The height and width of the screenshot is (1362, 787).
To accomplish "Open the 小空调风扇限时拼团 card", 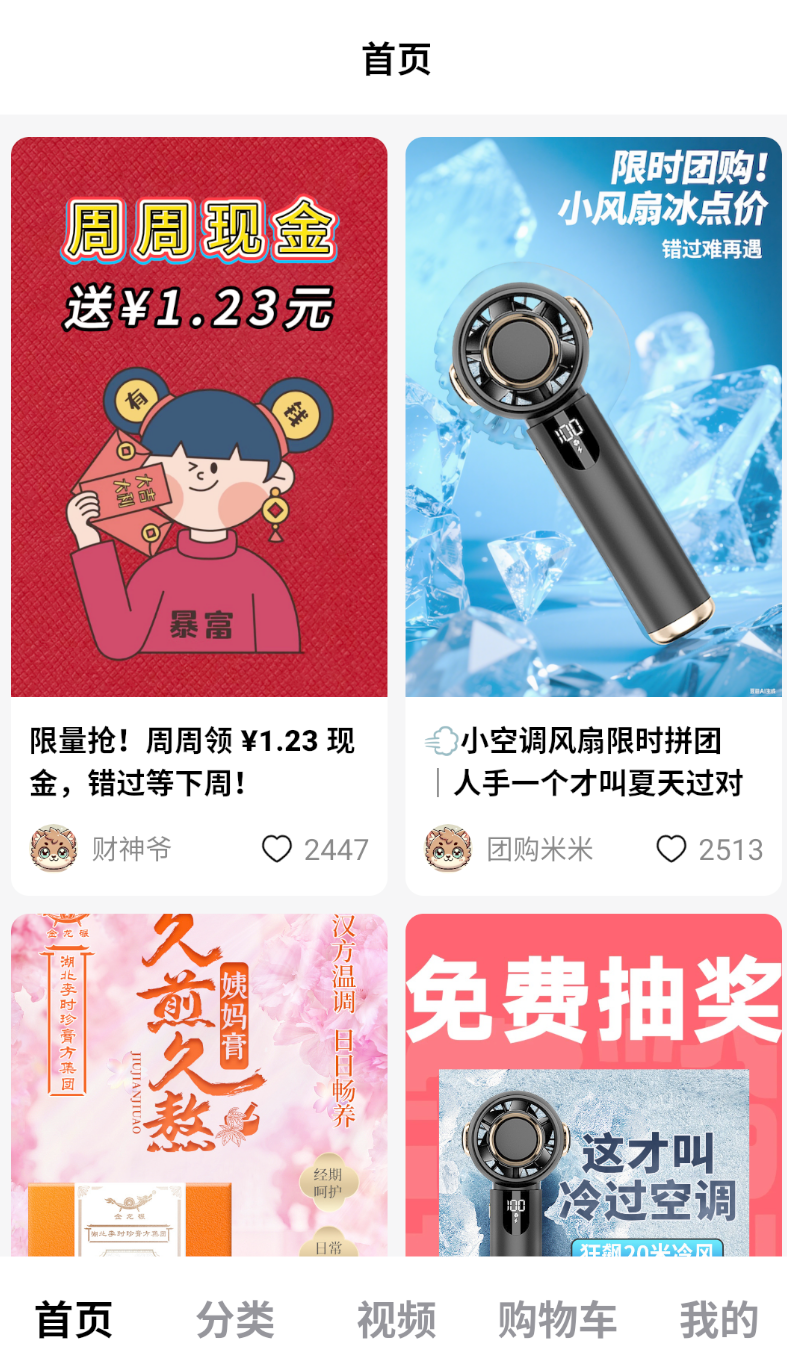I will pyautogui.click(x=593, y=516).
